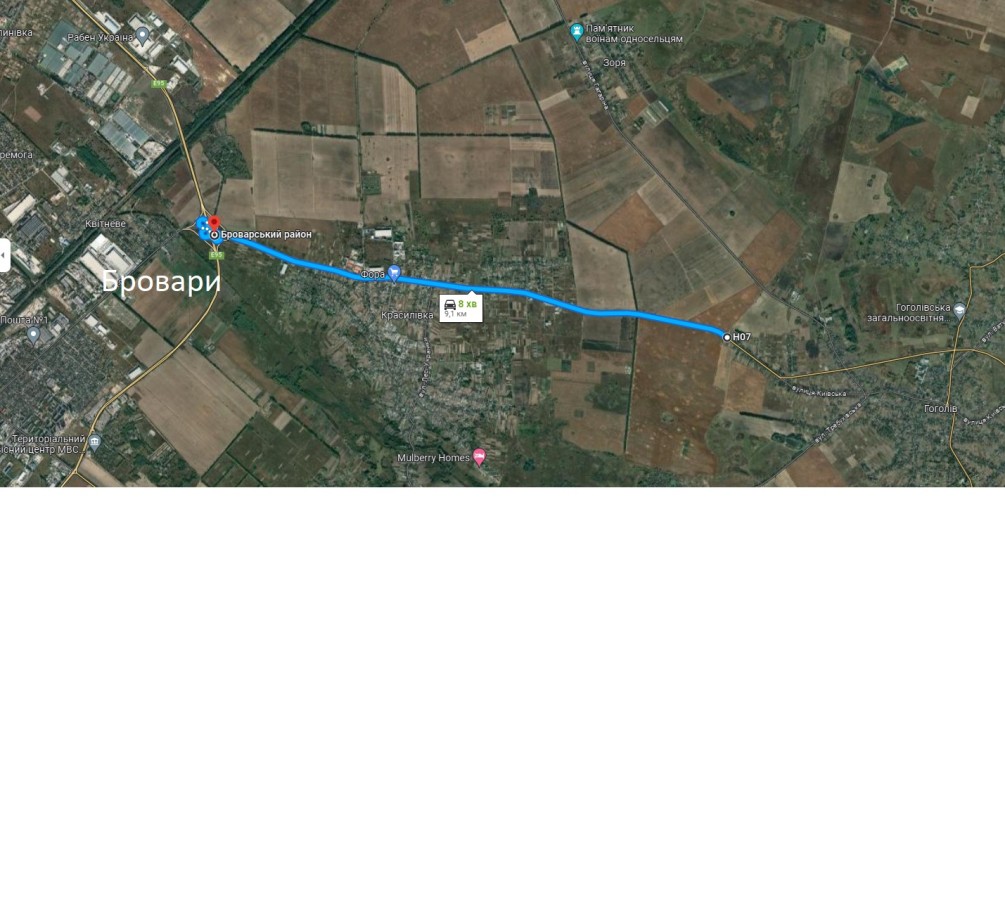Select the Mulberry Homes lodging pin

479,456
